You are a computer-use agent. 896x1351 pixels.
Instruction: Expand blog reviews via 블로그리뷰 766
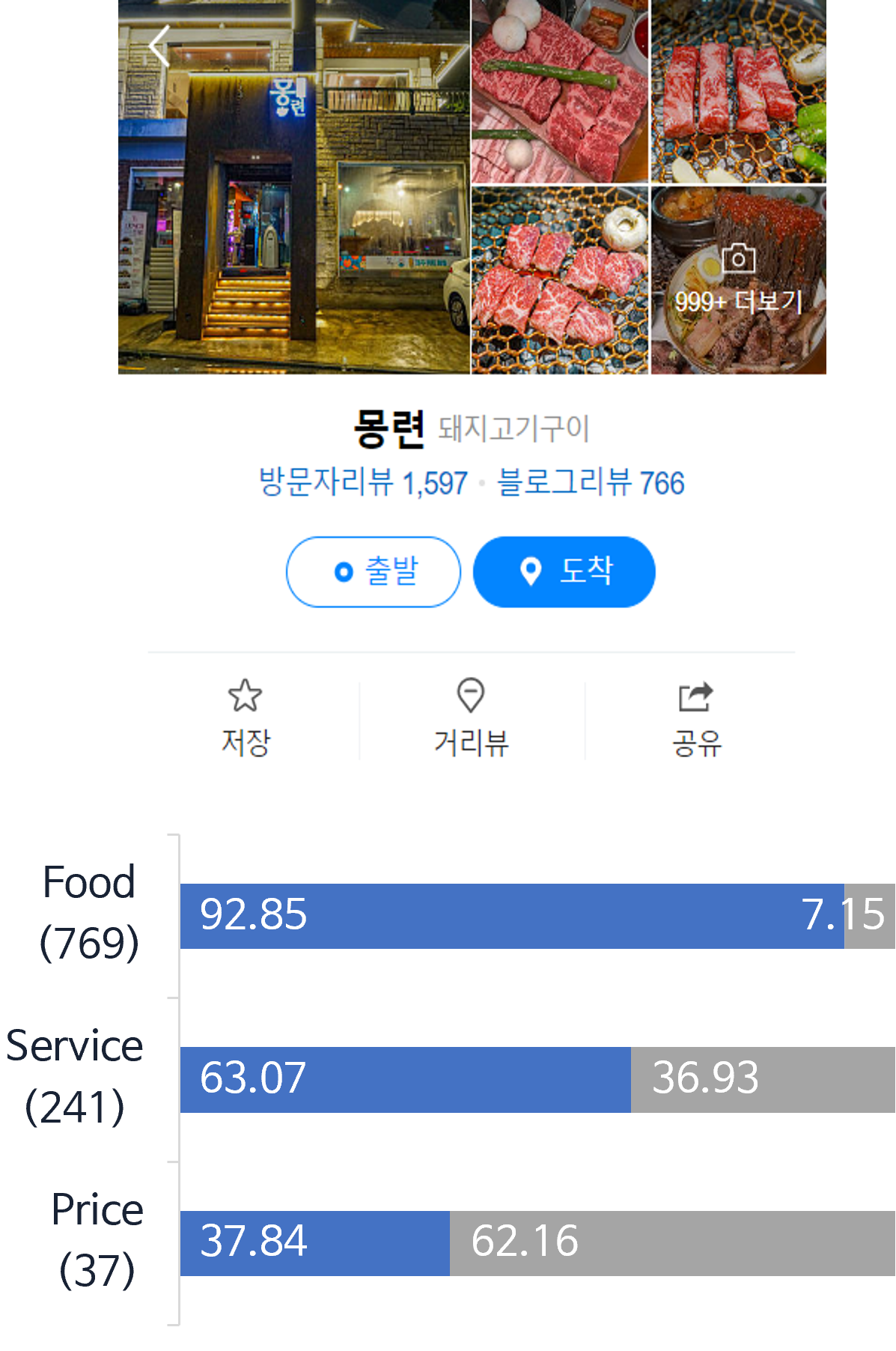591,484
